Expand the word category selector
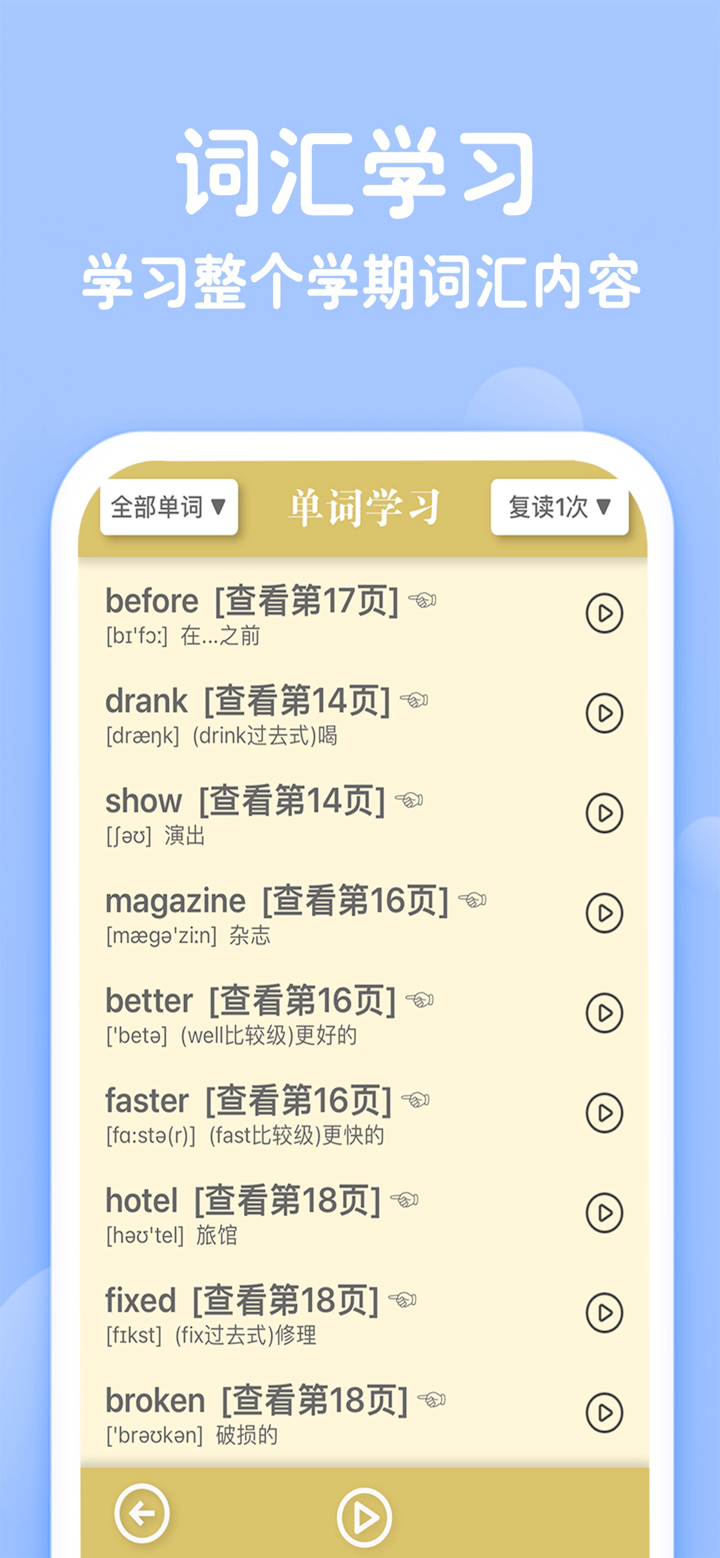720x1558 pixels. [x=168, y=507]
